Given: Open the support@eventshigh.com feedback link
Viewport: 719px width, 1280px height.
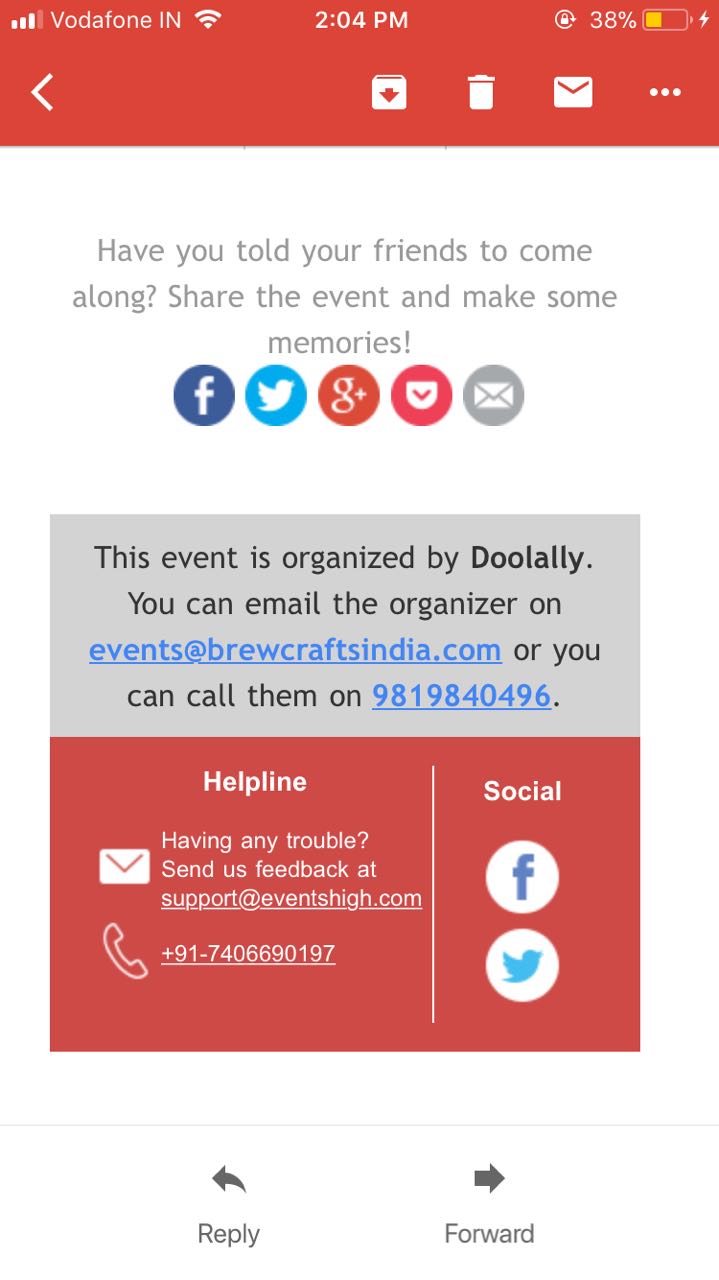Looking at the screenshot, I should coord(291,898).
